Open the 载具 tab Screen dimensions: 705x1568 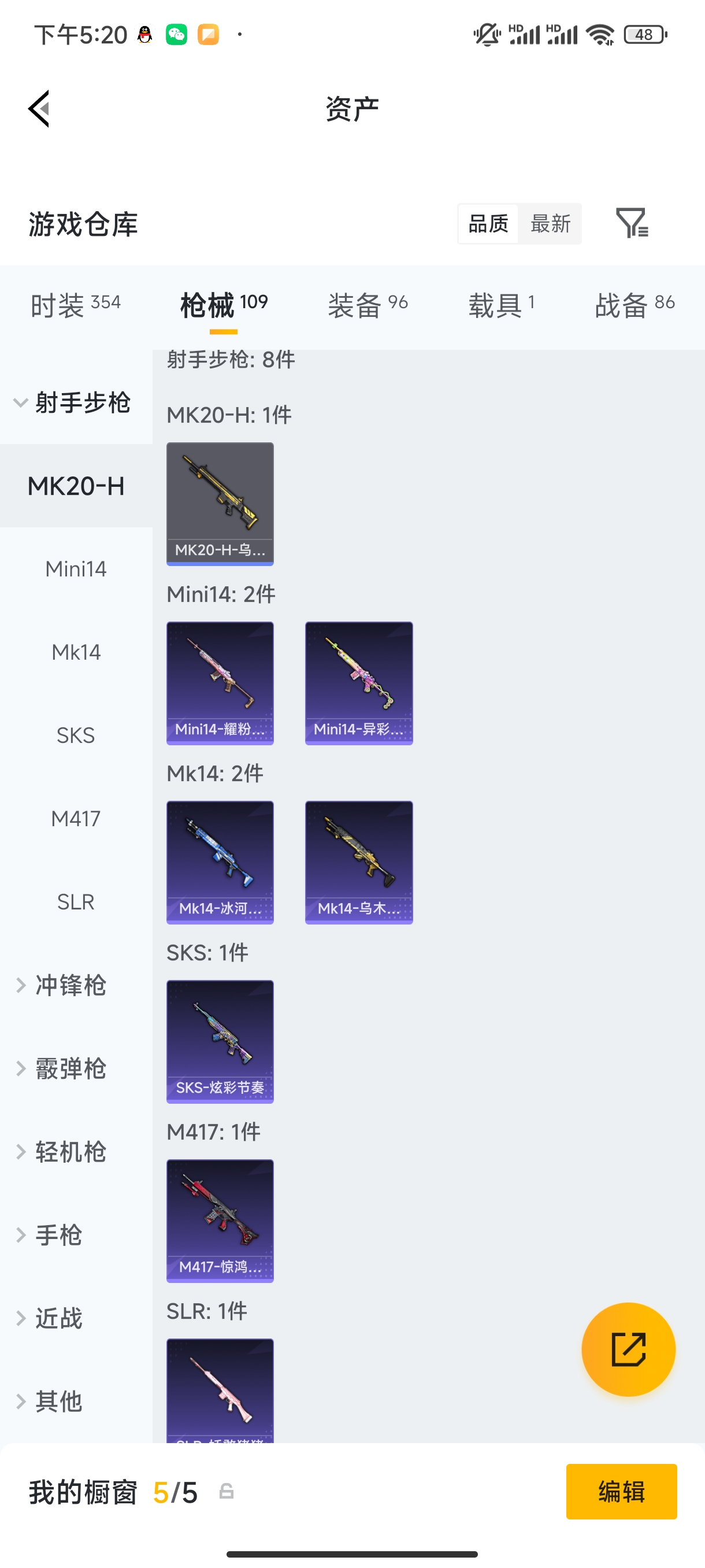point(501,304)
